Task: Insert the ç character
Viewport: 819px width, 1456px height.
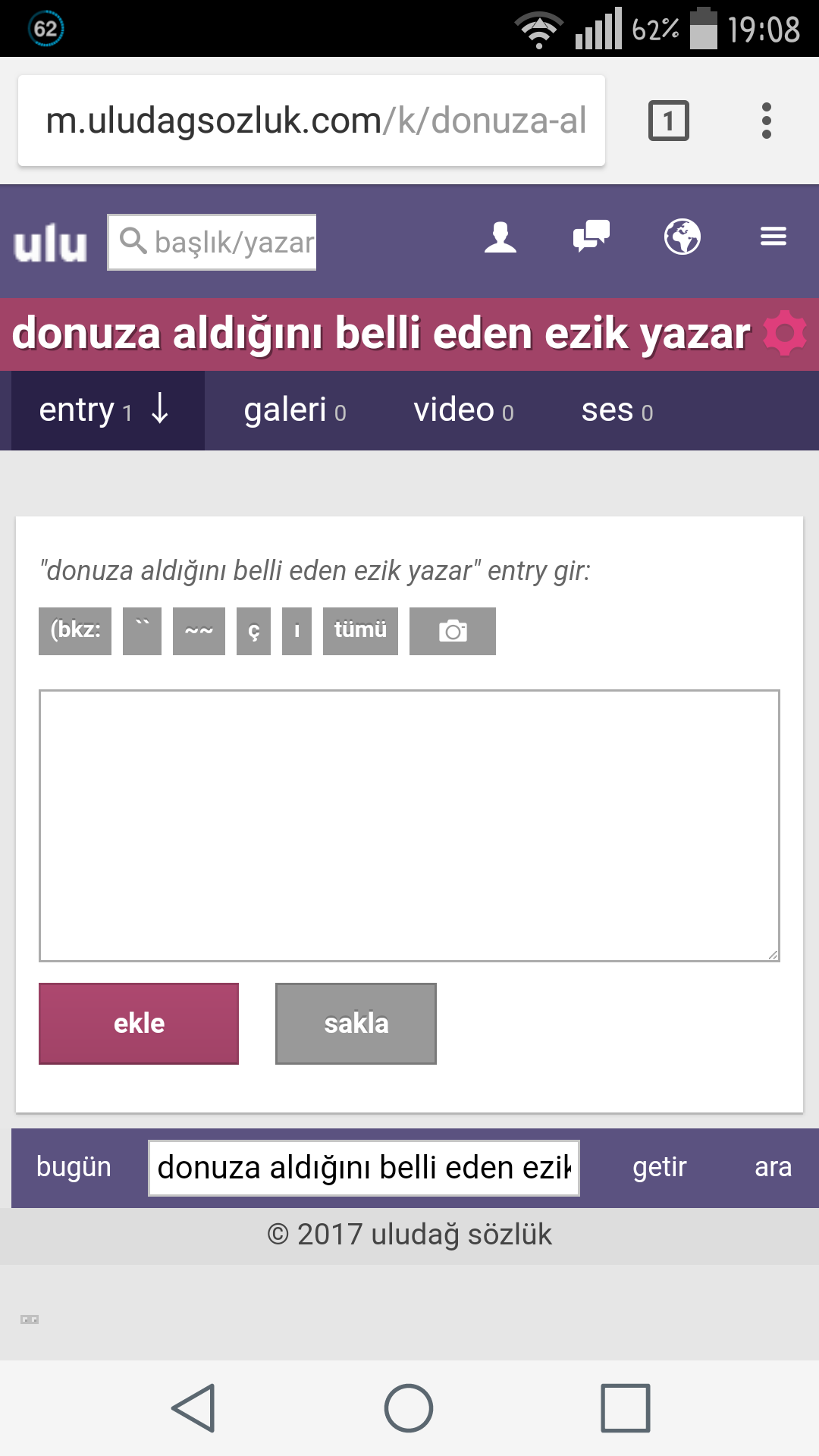Action: [x=253, y=630]
